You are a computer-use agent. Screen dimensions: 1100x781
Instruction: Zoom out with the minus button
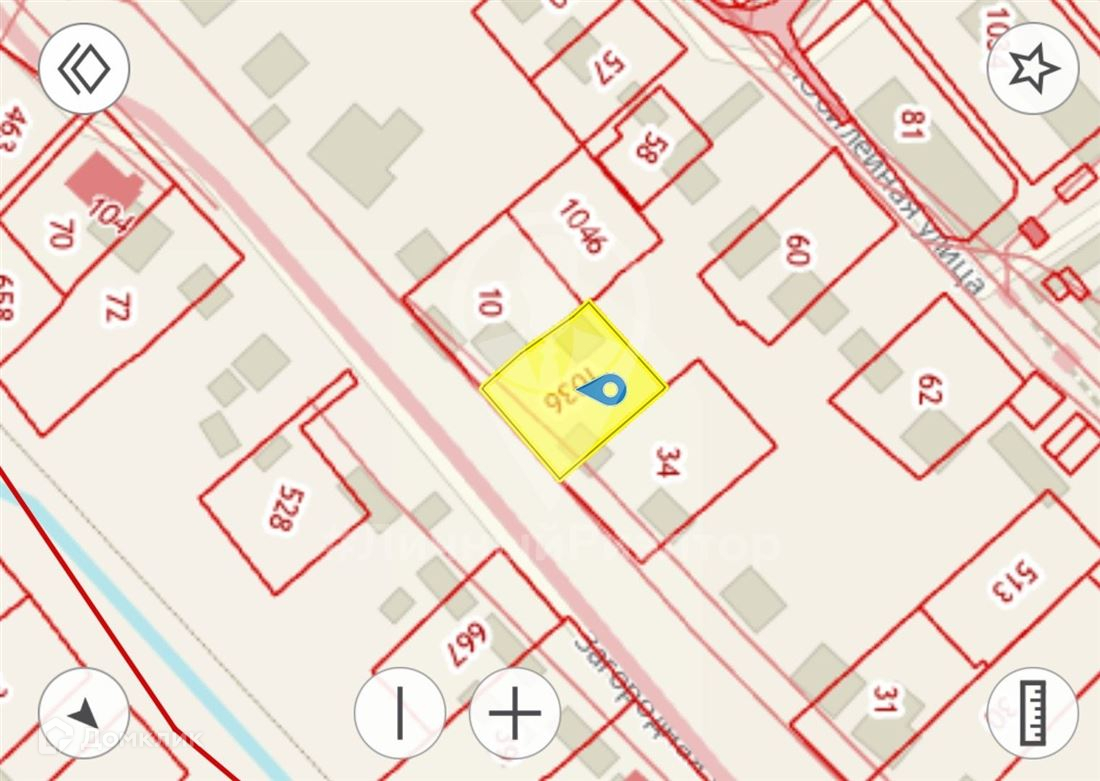pyautogui.click(x=400, y=712)
